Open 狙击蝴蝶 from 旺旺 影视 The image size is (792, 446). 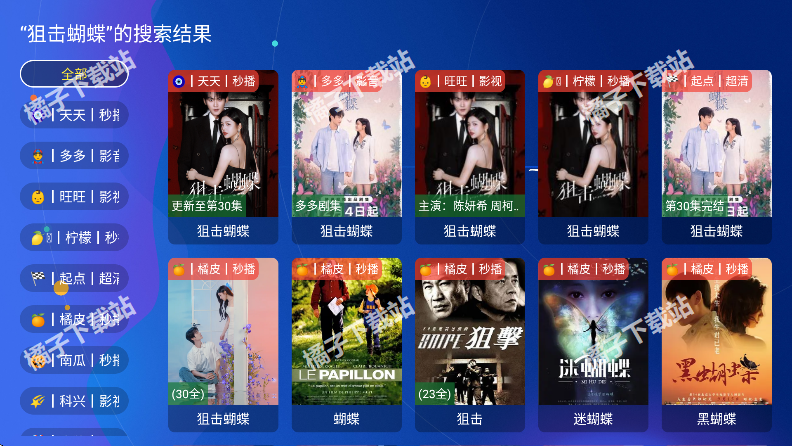[469, 157]
